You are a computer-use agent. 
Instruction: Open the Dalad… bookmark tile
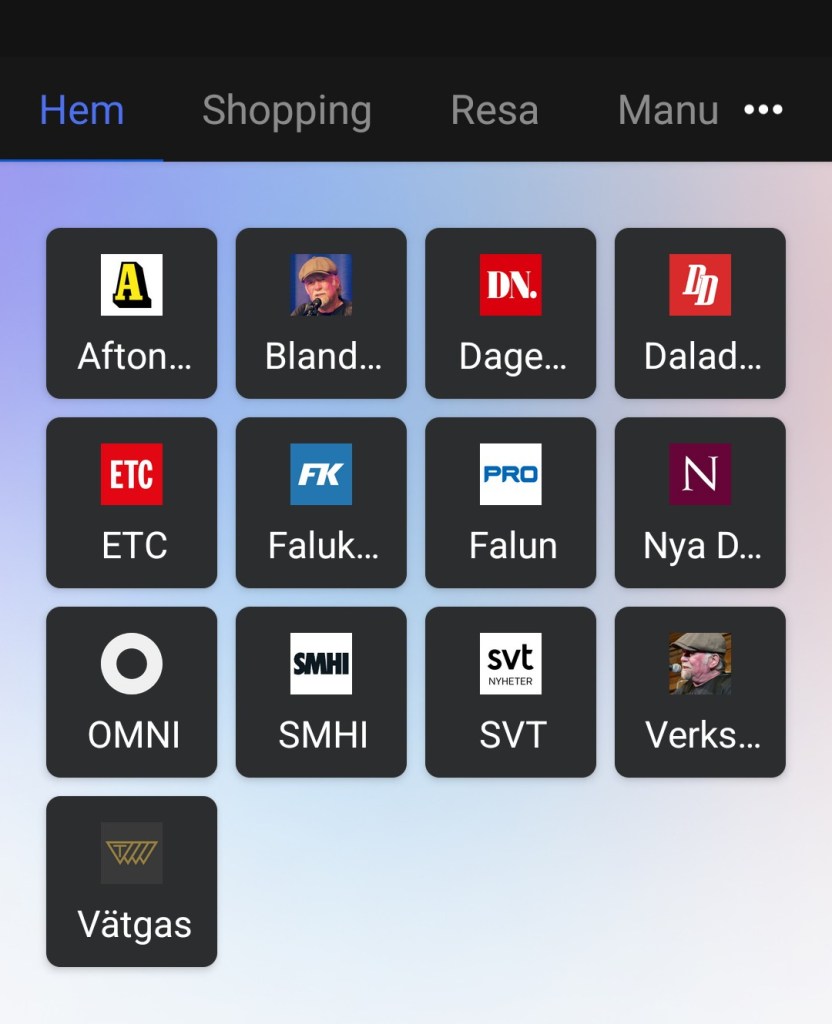pyautogui.click(x=700, y=313)
